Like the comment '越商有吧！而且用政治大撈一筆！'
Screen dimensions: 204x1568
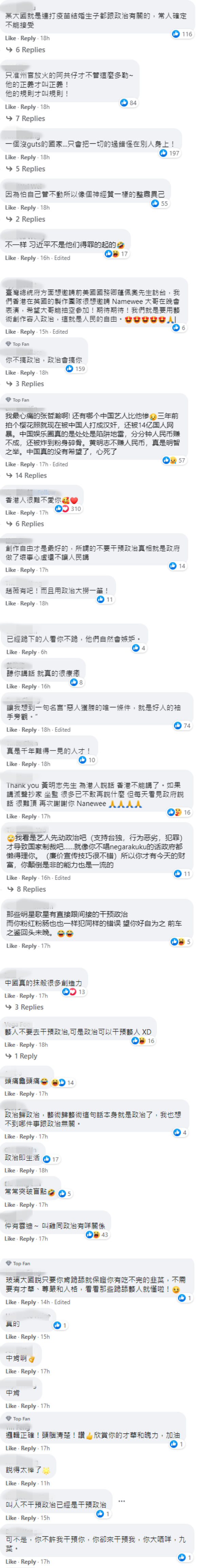point(10,603)
